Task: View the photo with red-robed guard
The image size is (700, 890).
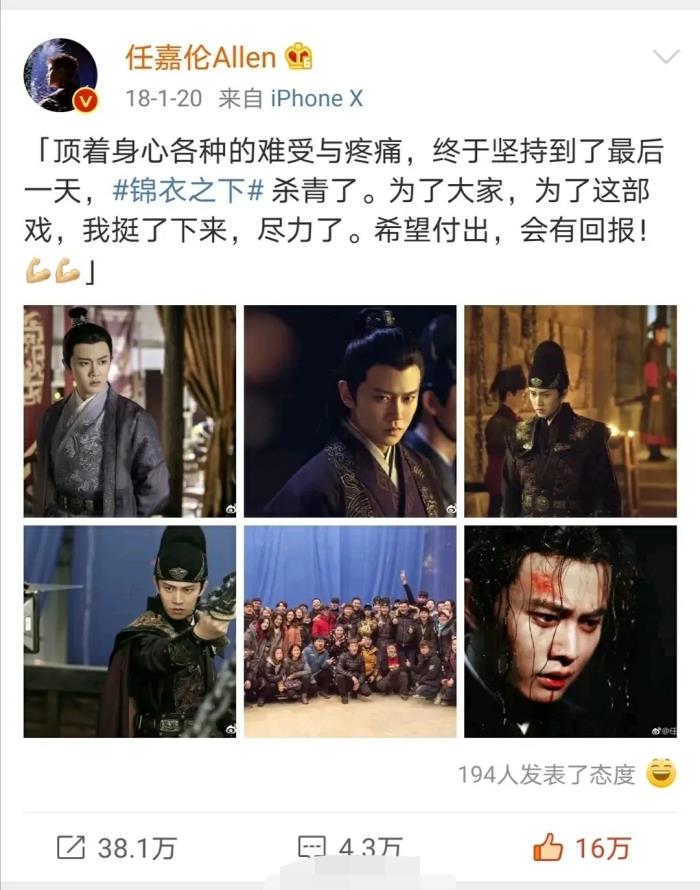Action: (570, 411)
